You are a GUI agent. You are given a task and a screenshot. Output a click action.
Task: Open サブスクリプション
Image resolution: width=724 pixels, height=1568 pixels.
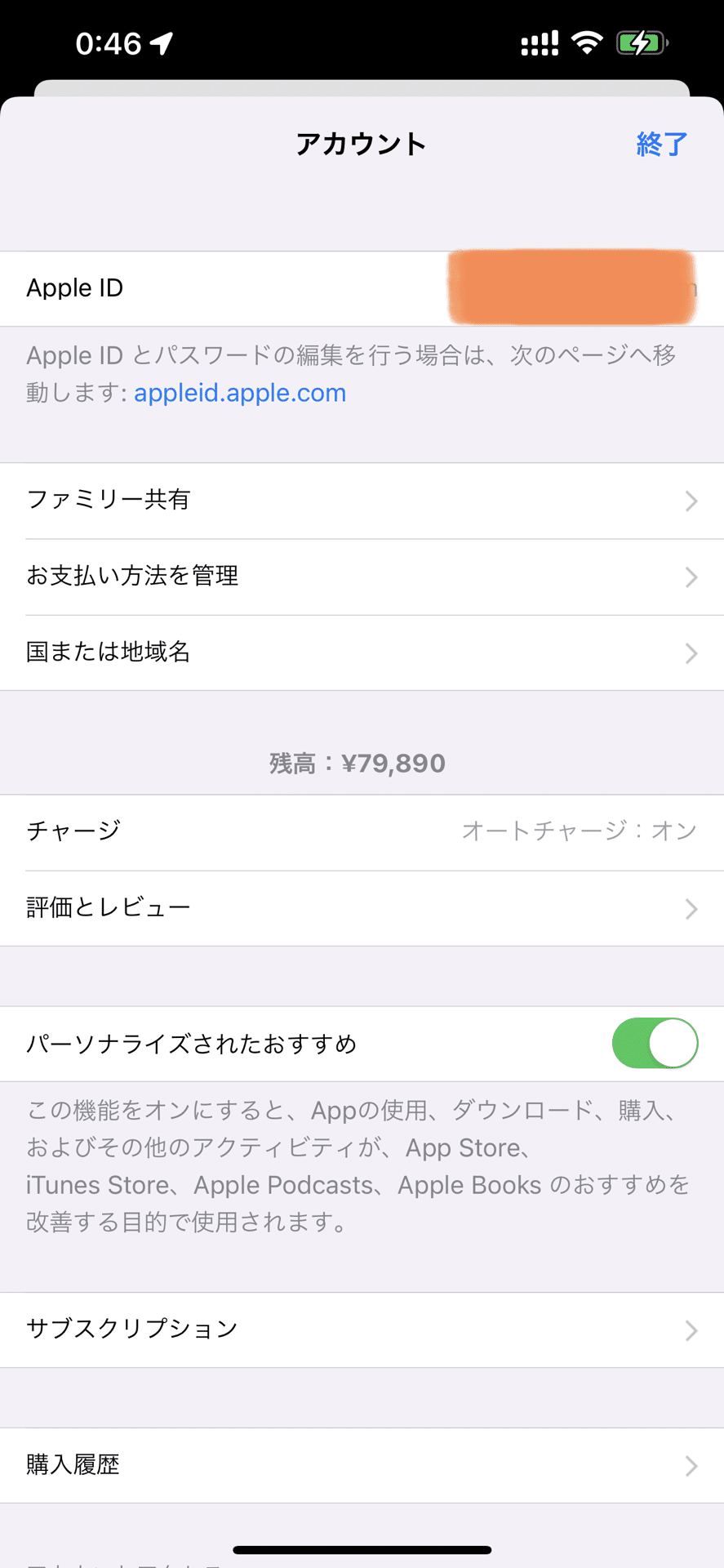[x=362, y=1330]
